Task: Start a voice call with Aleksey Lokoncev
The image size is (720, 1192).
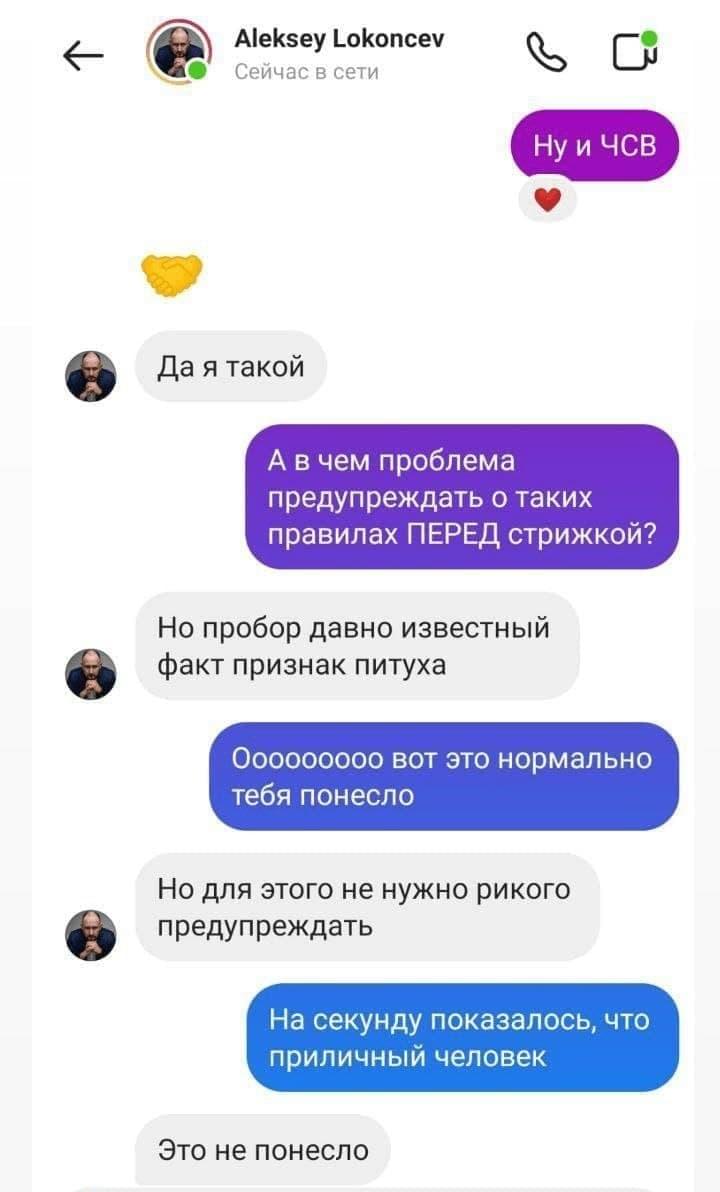Action: click(545, 54)
